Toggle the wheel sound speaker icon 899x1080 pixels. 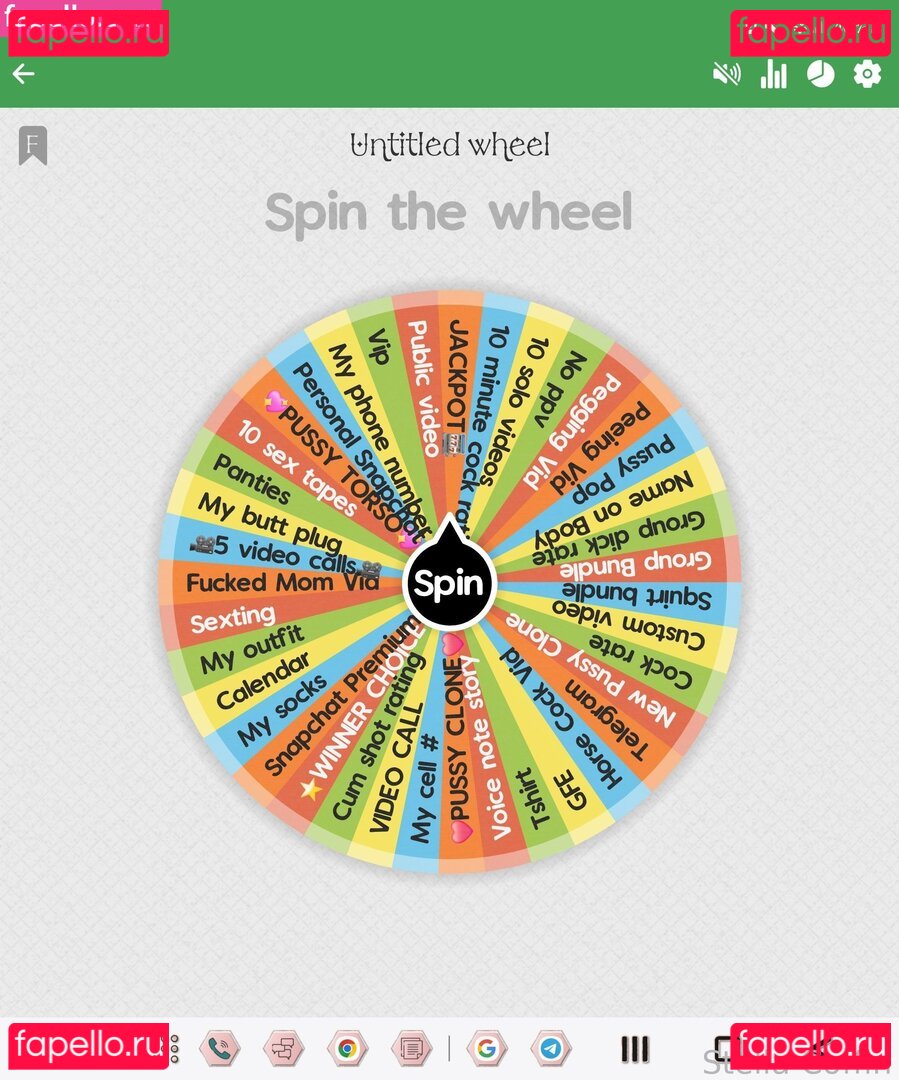pyautogui.click(x=726, y=74)
